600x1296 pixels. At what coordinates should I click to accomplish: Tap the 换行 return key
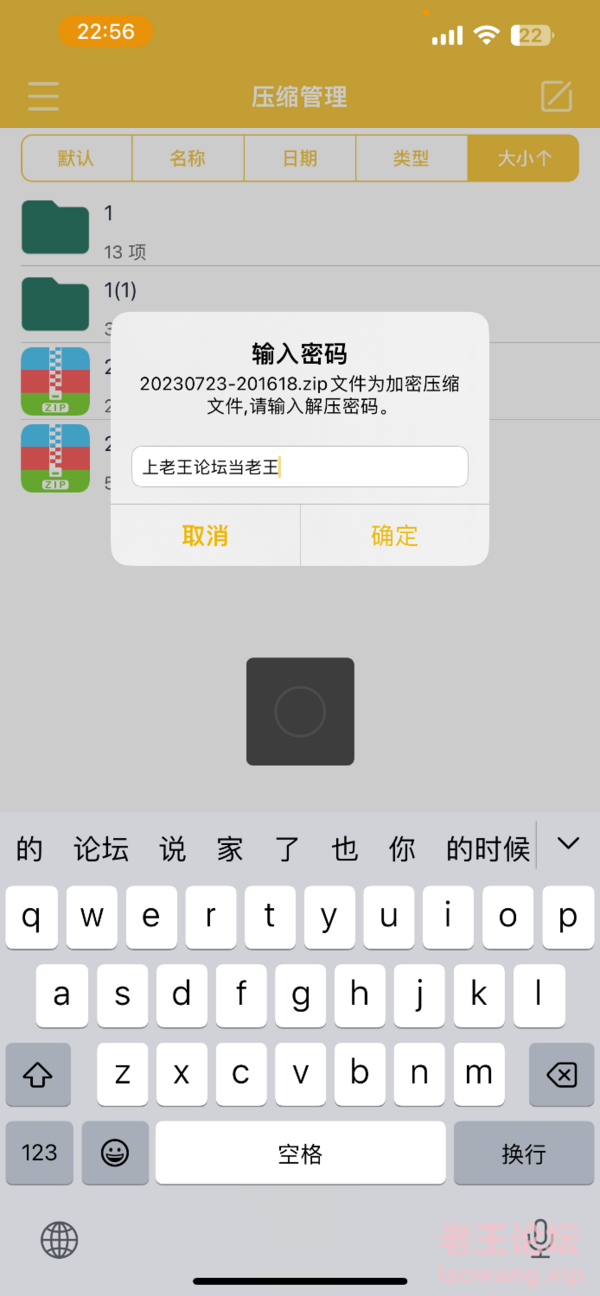tap(523, 1153)
